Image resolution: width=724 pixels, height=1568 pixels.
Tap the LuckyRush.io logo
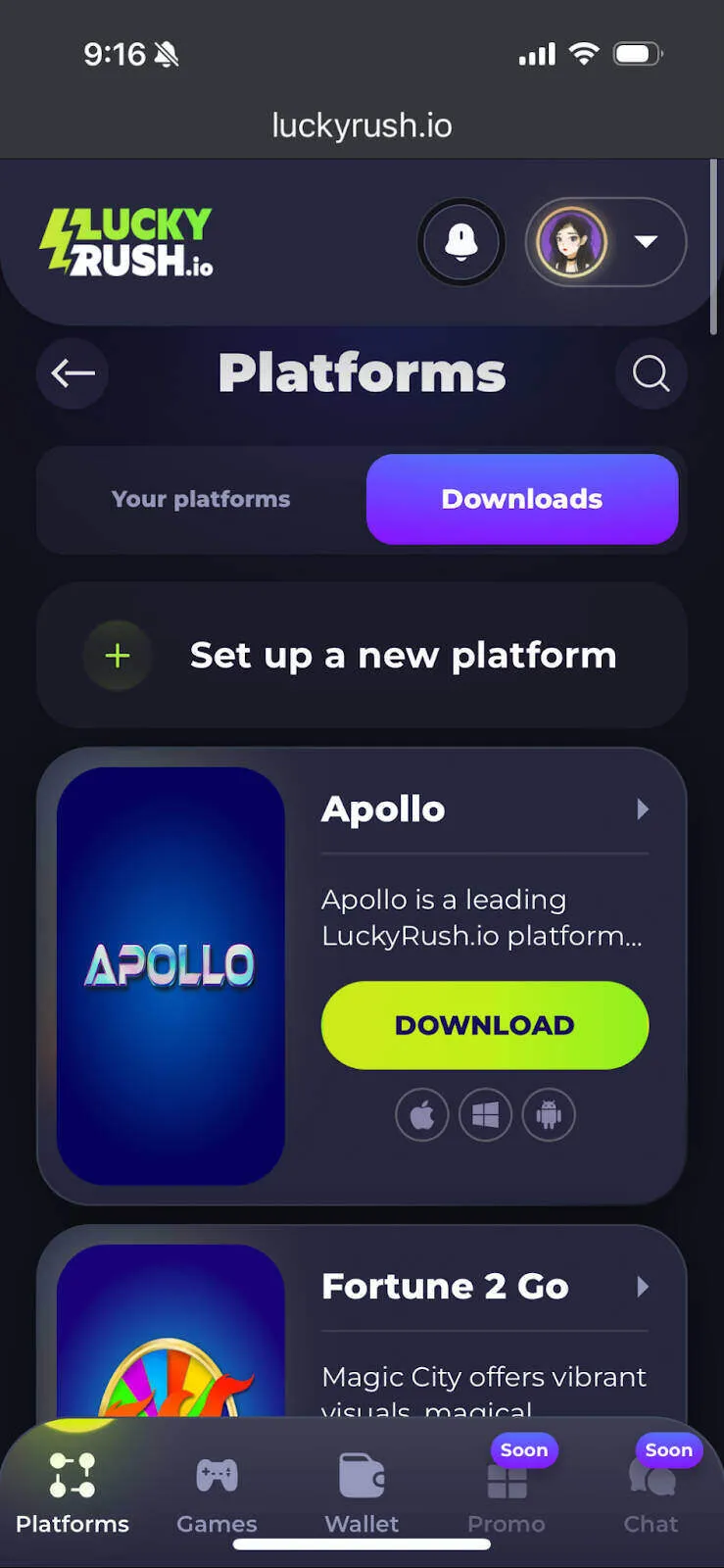pyautogui.click(x=126, y=242)
